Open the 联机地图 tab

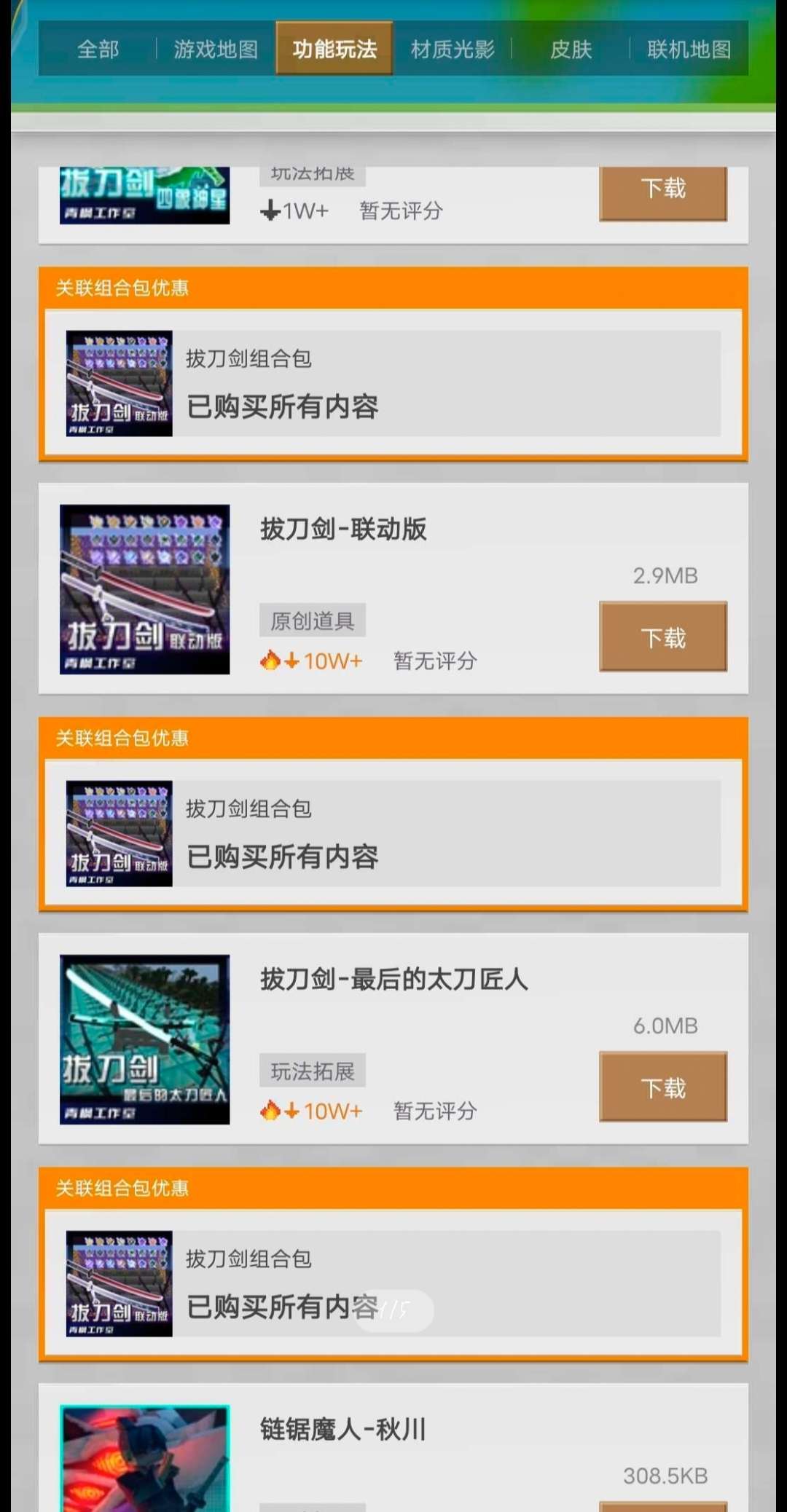689,50
